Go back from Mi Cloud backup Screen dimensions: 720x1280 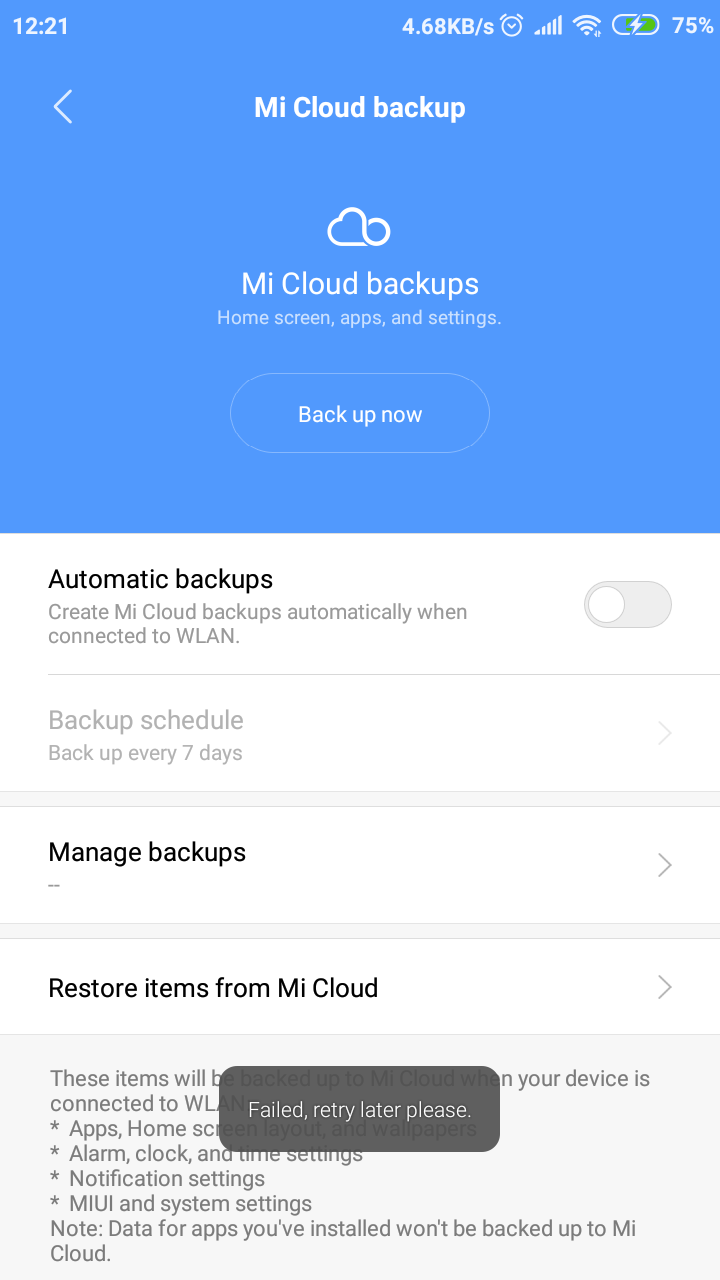point(63,107)
